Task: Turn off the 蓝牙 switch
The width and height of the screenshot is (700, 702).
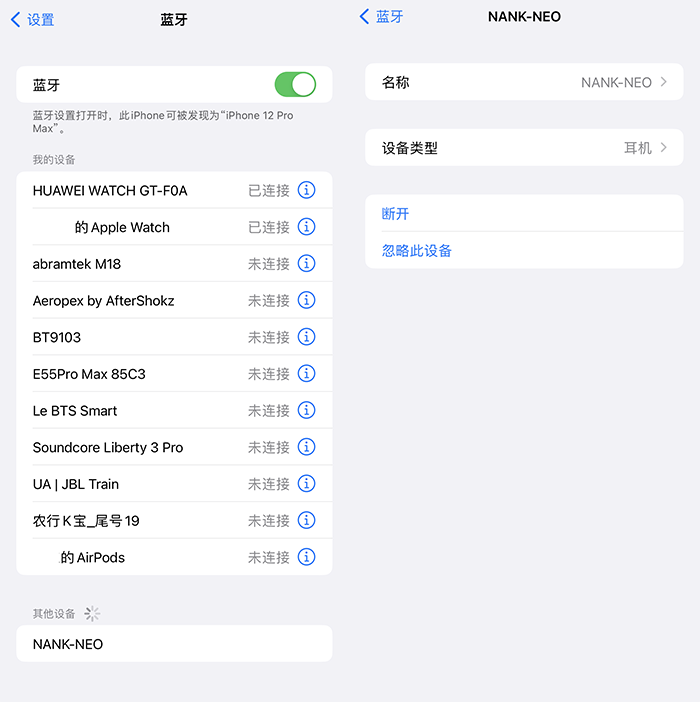Action: 294,85
